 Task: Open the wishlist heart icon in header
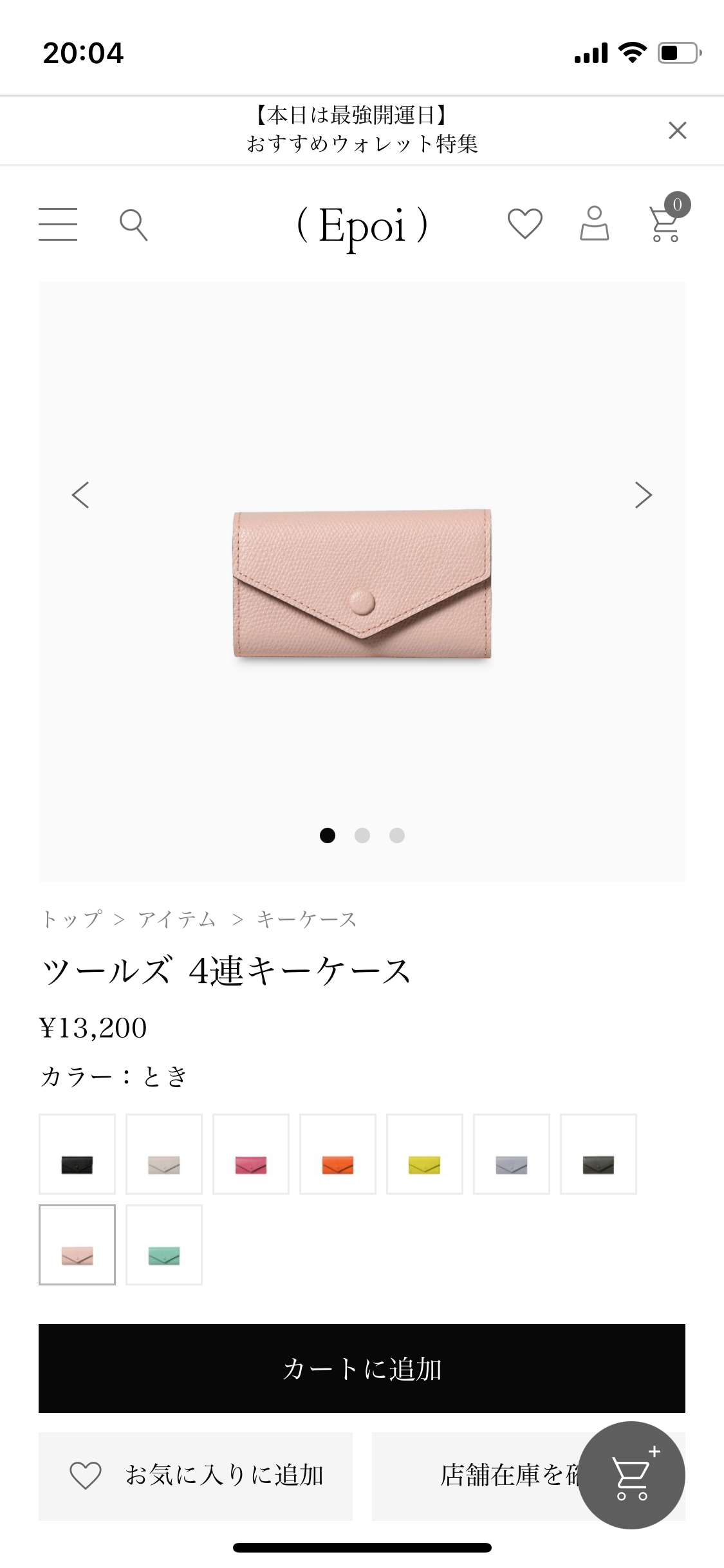point(525,225)
